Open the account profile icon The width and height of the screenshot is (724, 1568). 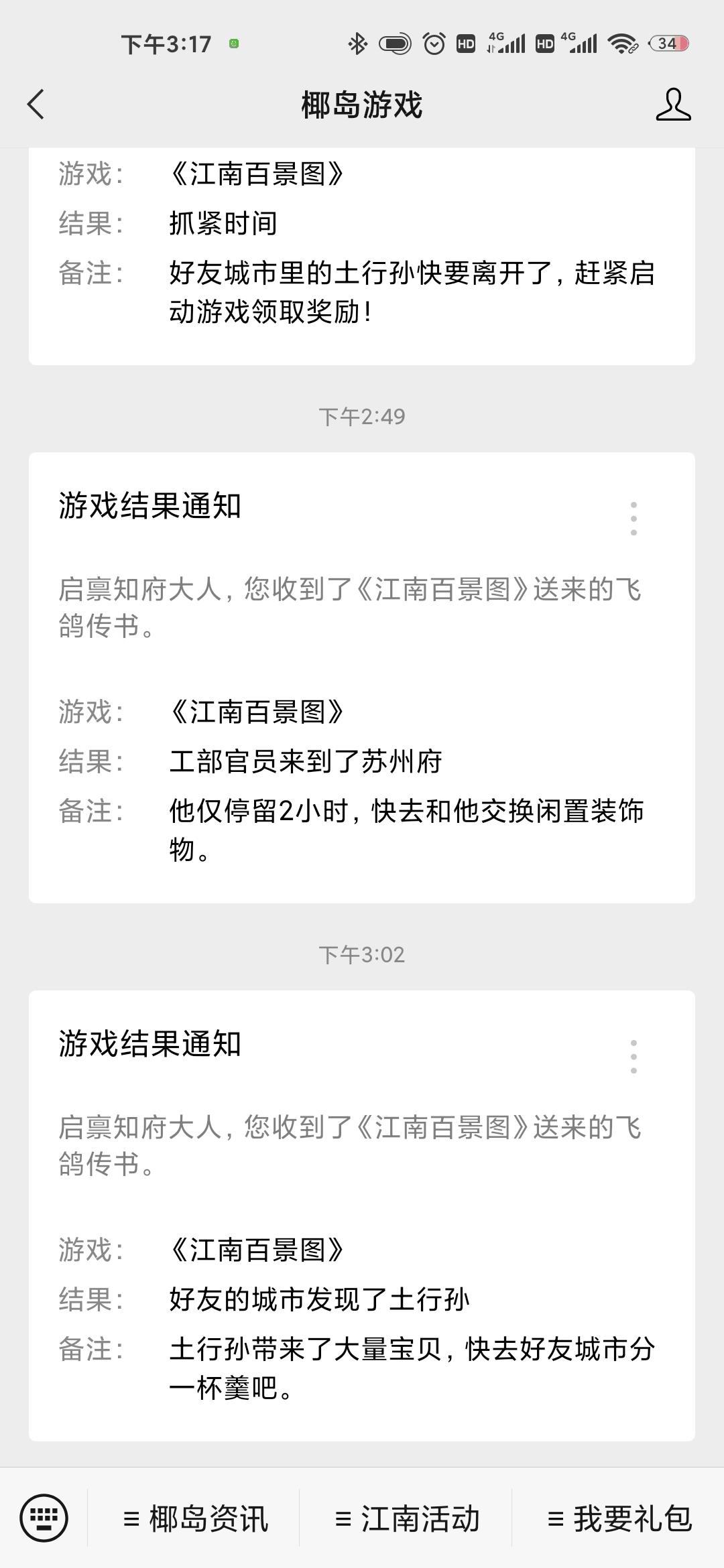pos(673,105)
